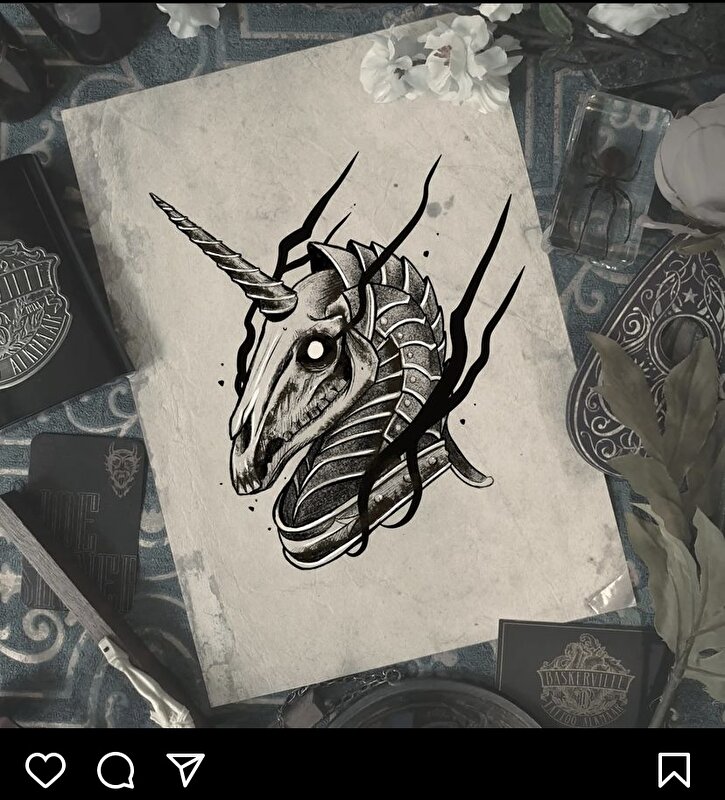Viewport: 725px width, 800px height.
Task: Open comments on this post
Action: point(116,770)
